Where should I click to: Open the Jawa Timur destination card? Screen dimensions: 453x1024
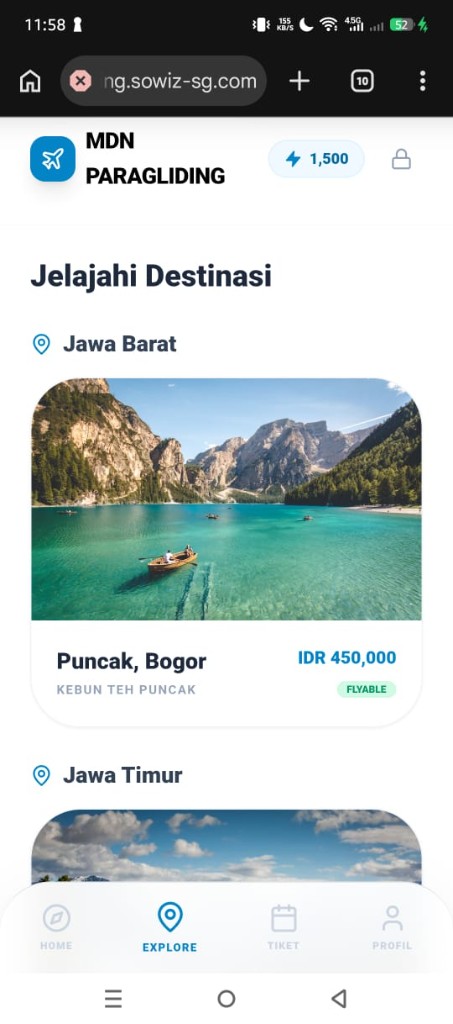click(x=226, y=846)
